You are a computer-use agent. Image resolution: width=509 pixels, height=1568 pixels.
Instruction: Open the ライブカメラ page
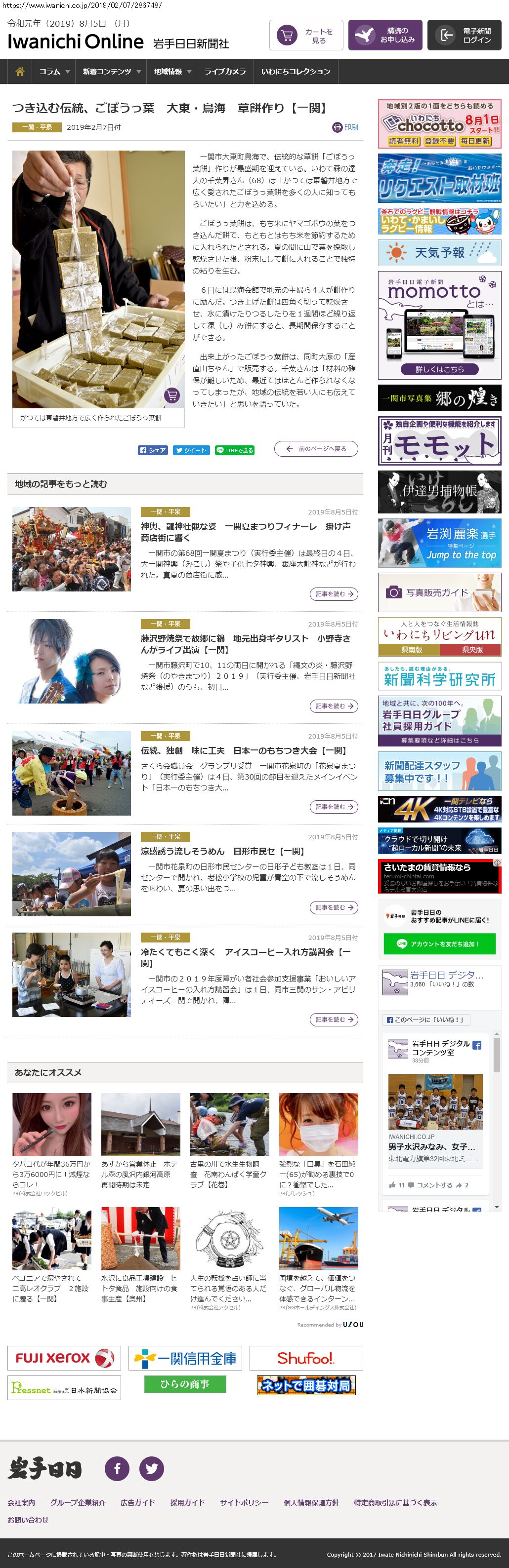point(225,71)
